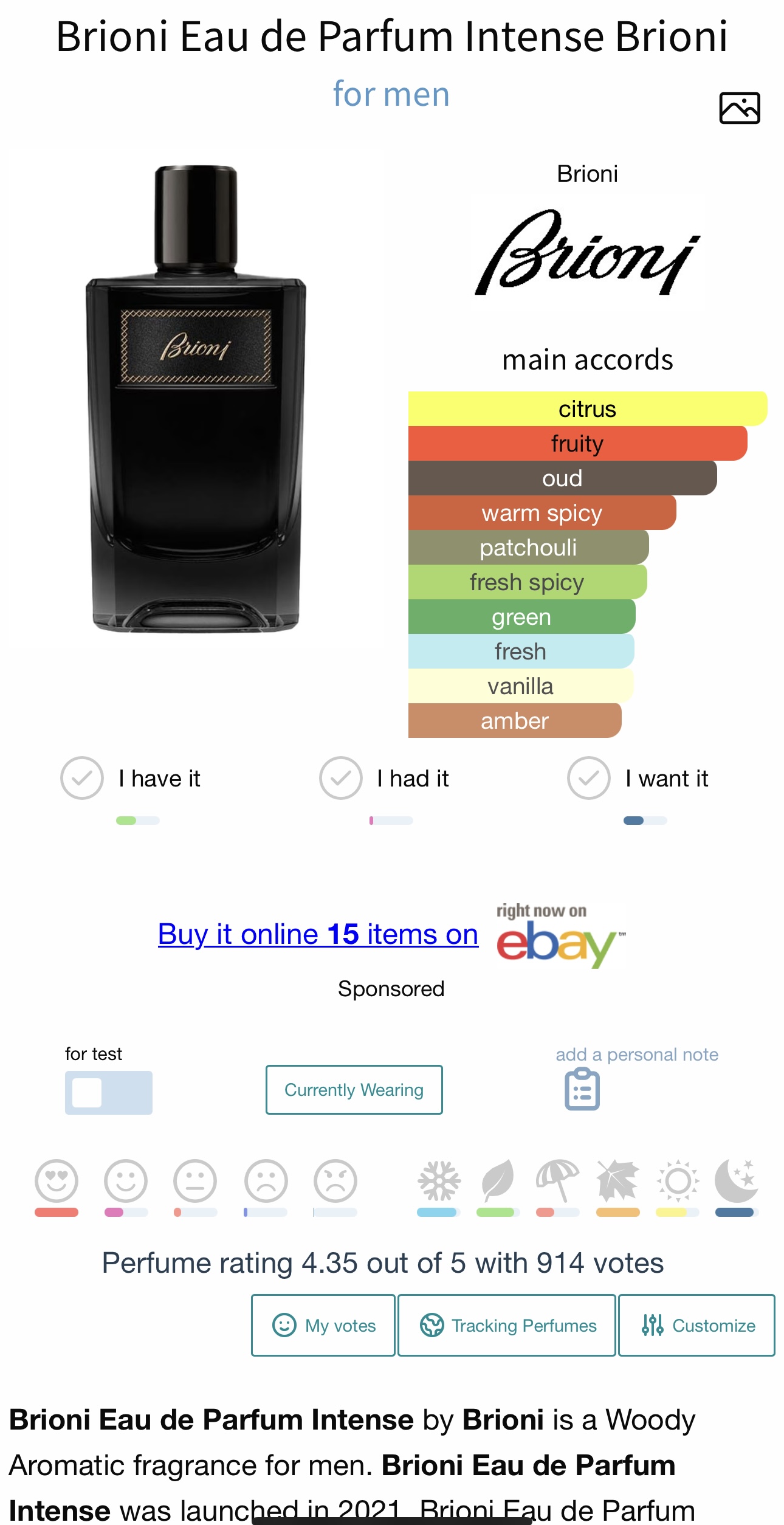Image resolution: width=784 pixels, height=1525 pixels.
Task: Mark perfume as I have it
Action: pyautogui.click(x=82, y=778)
